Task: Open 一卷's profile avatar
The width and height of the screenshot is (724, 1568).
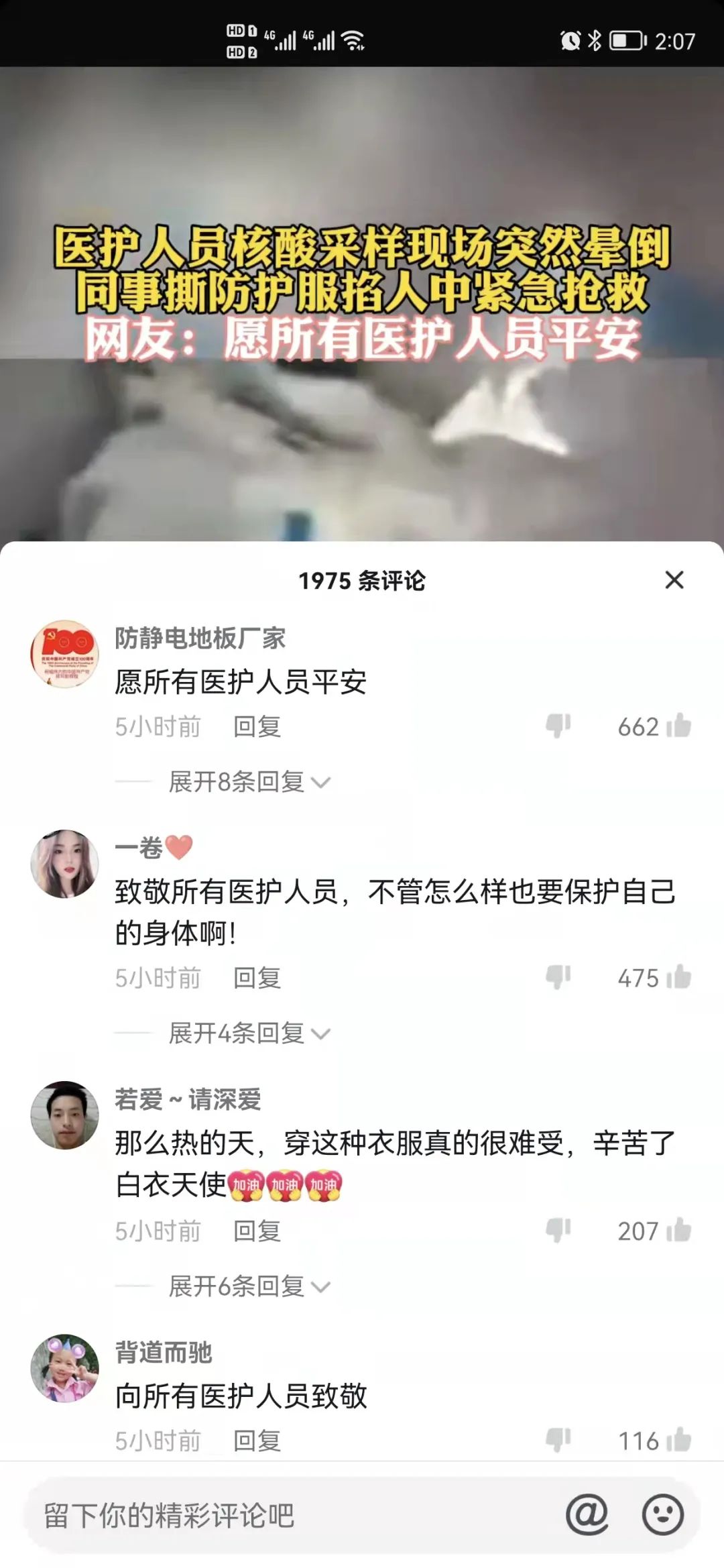Action: tap(65, 864)
